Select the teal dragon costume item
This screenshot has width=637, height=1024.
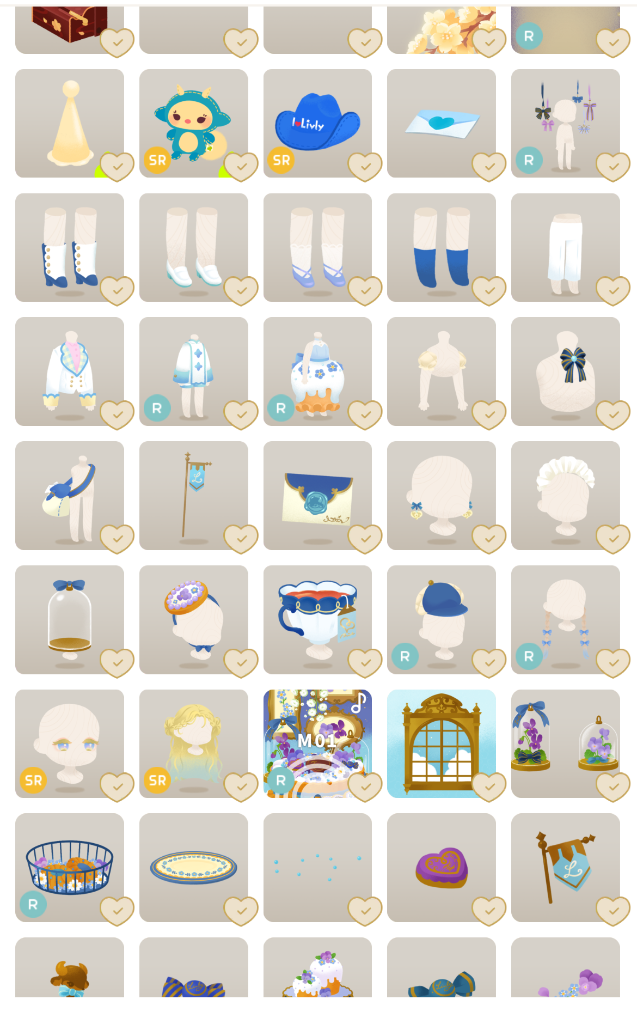(x=193, y=123)
